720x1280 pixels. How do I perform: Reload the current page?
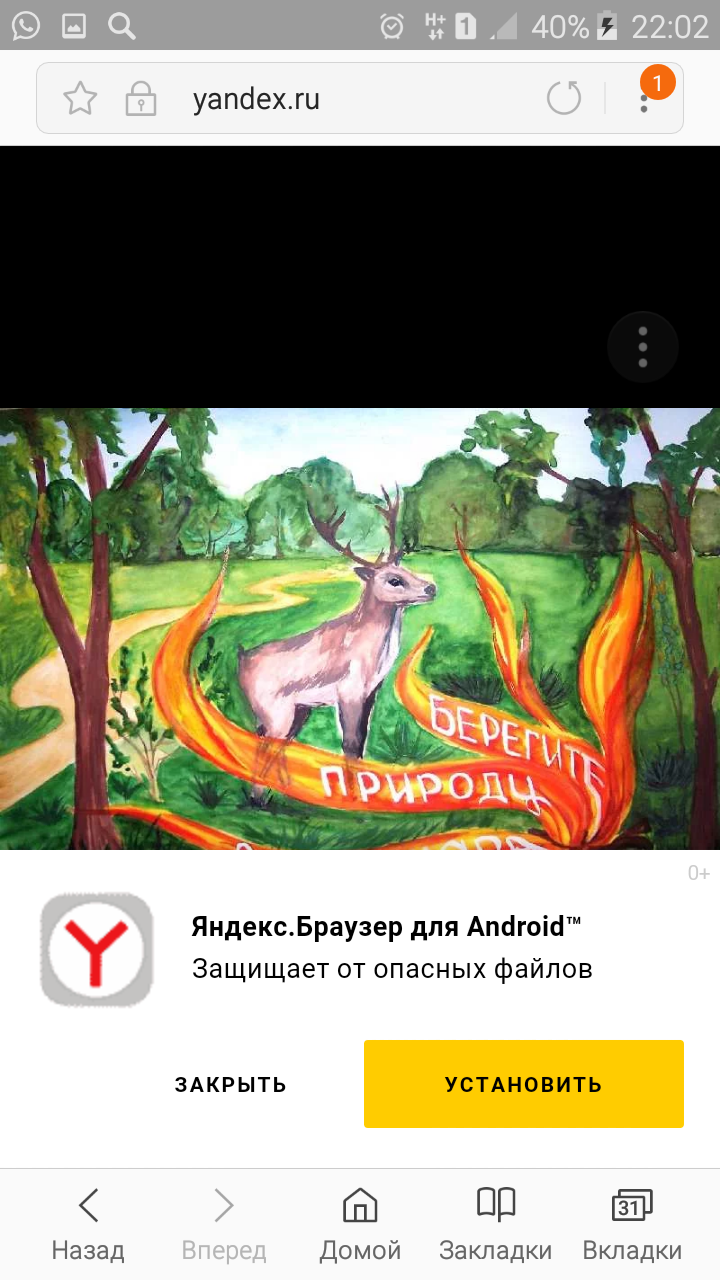tap(564, 98)
